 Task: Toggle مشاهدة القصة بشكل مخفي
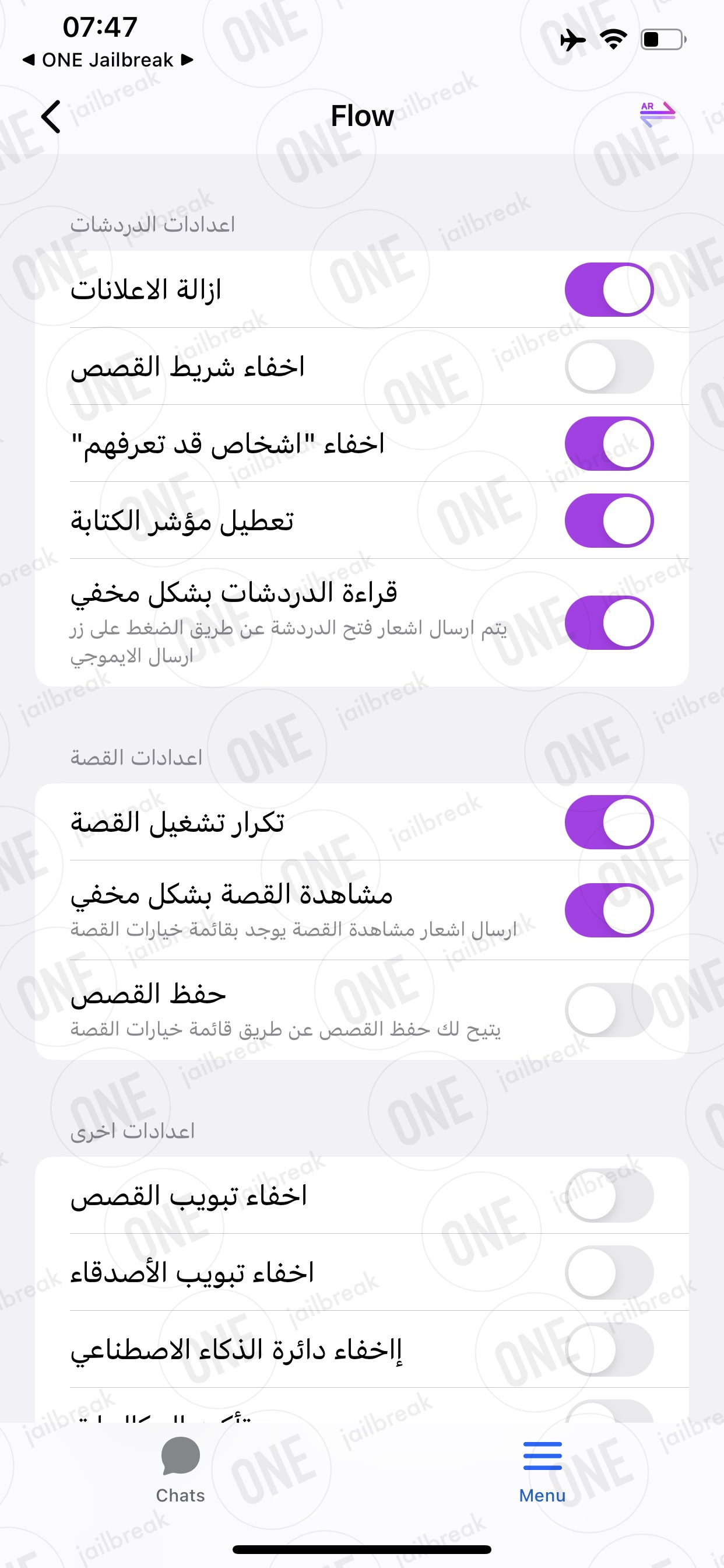point(609,911)
